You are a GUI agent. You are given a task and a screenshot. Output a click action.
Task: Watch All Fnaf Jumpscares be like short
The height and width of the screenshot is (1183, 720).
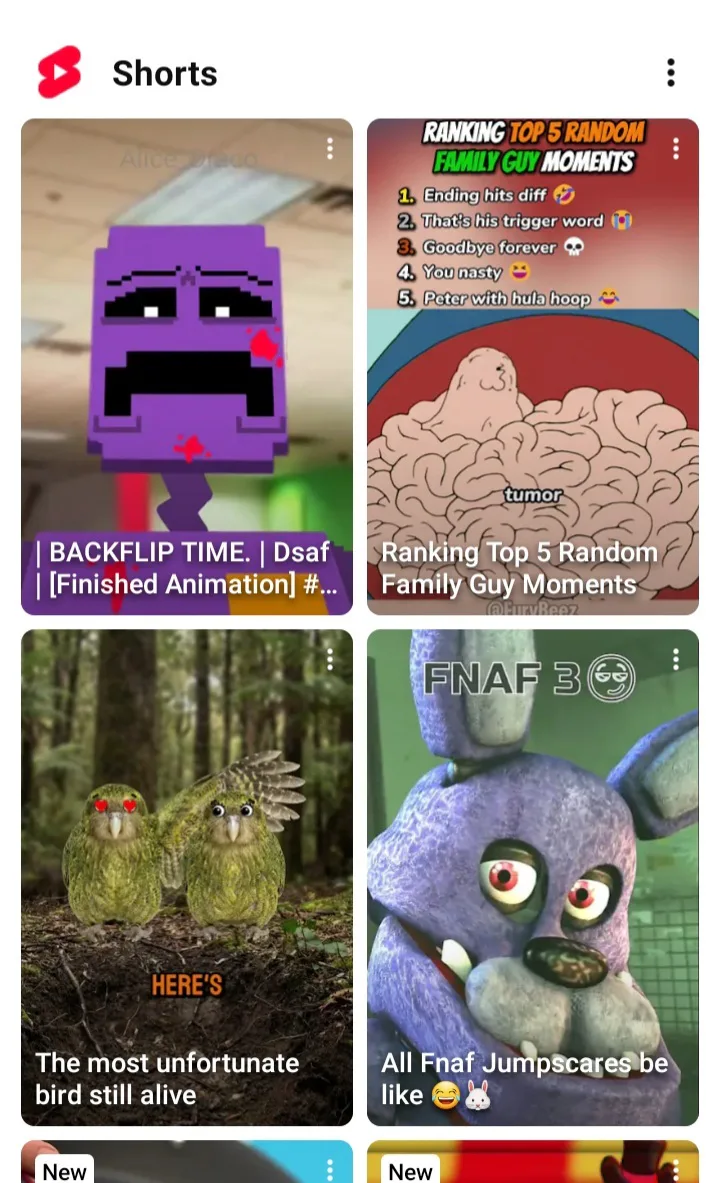[x=532, y=876]
